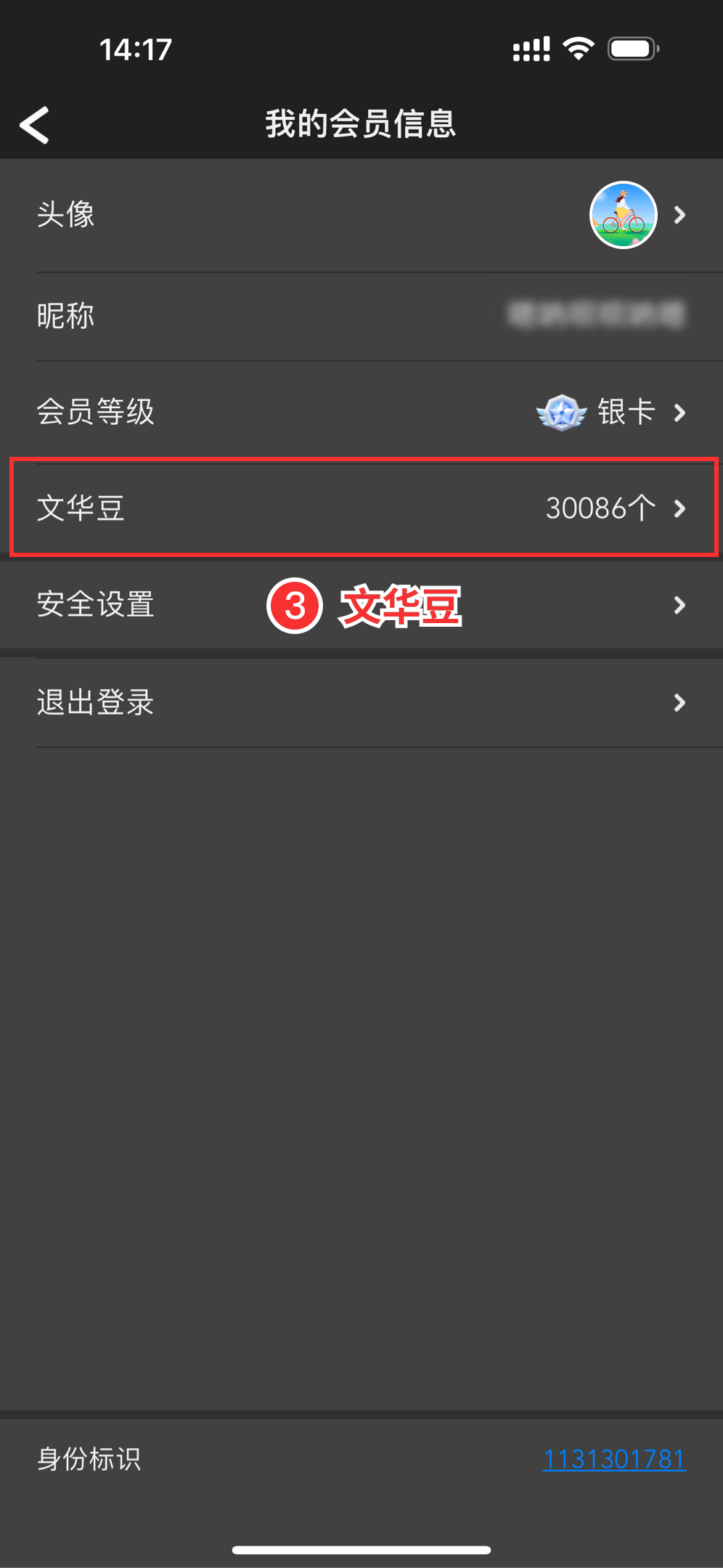
Task: Open the 文华豆 balance row
Action: pyautogui.click(x=361, y=508)
